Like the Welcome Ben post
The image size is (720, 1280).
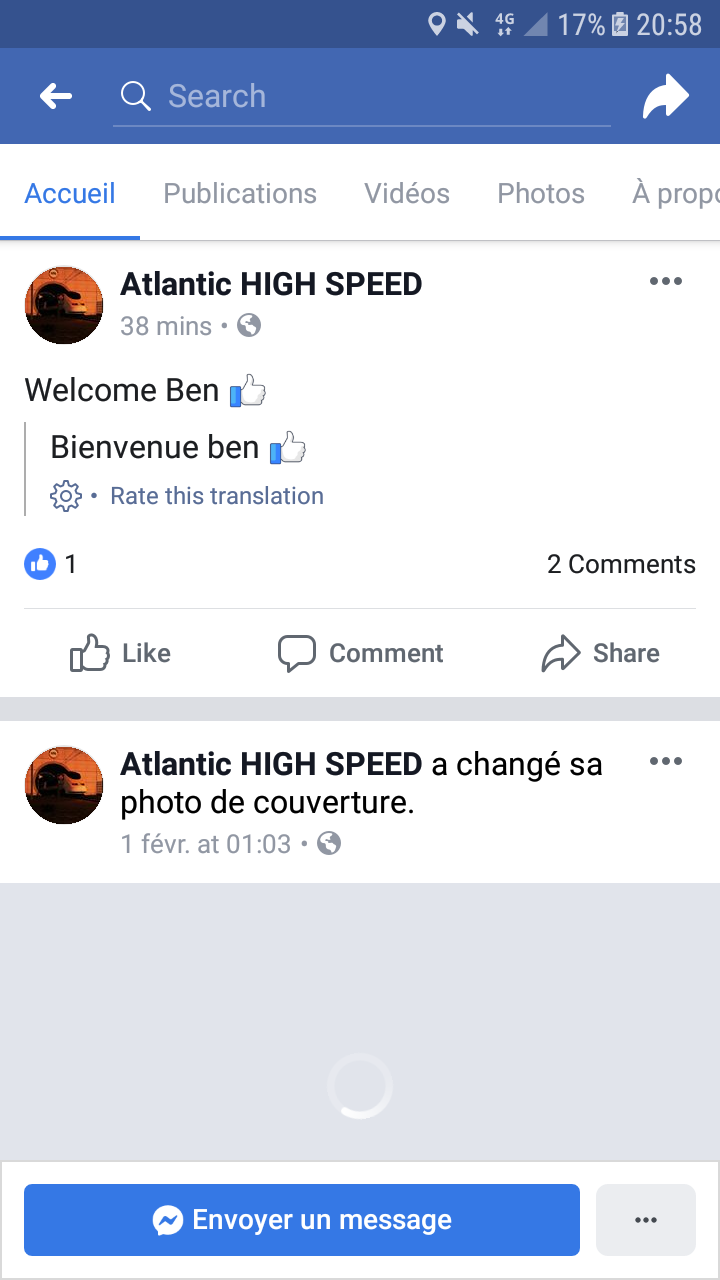pos(120,653)
